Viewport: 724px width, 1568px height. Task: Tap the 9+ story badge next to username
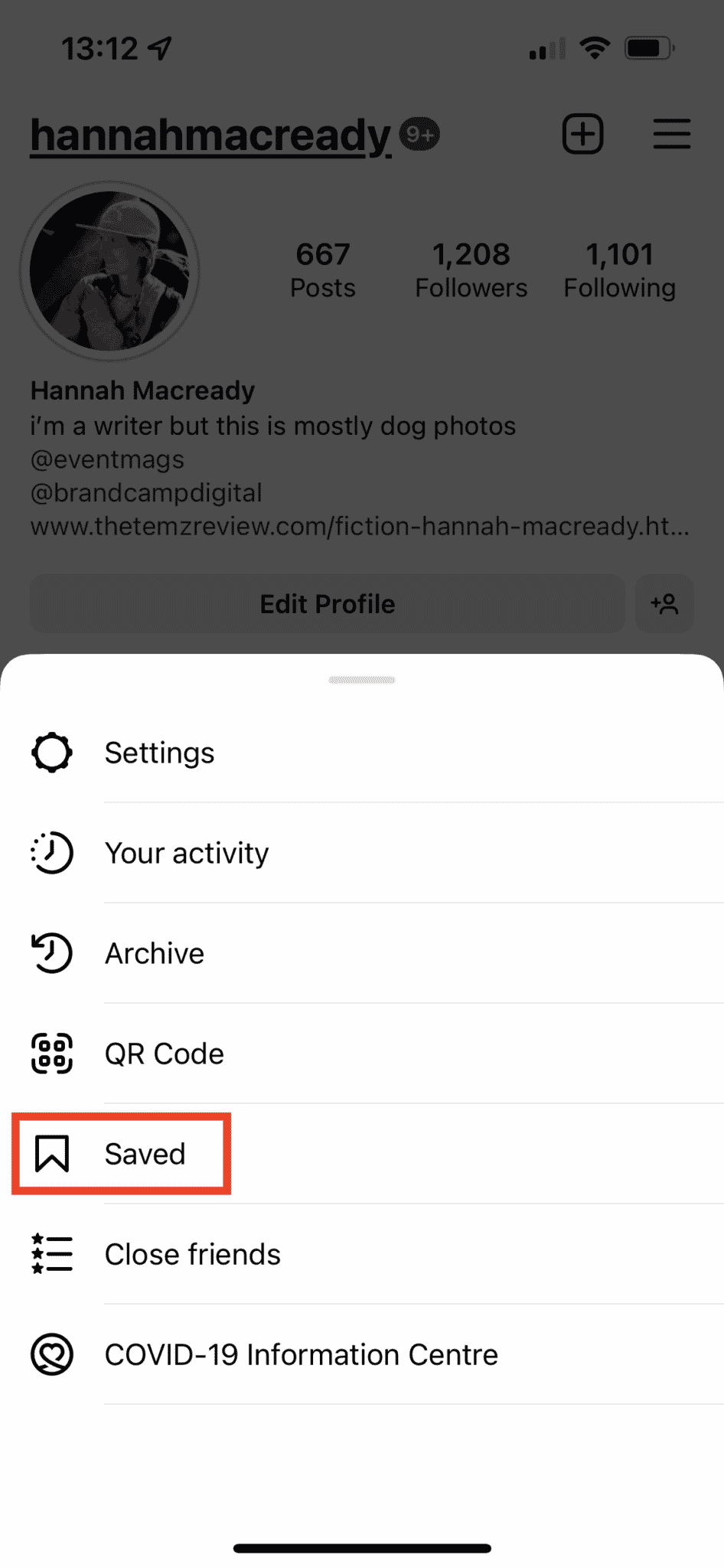[419, 133]
